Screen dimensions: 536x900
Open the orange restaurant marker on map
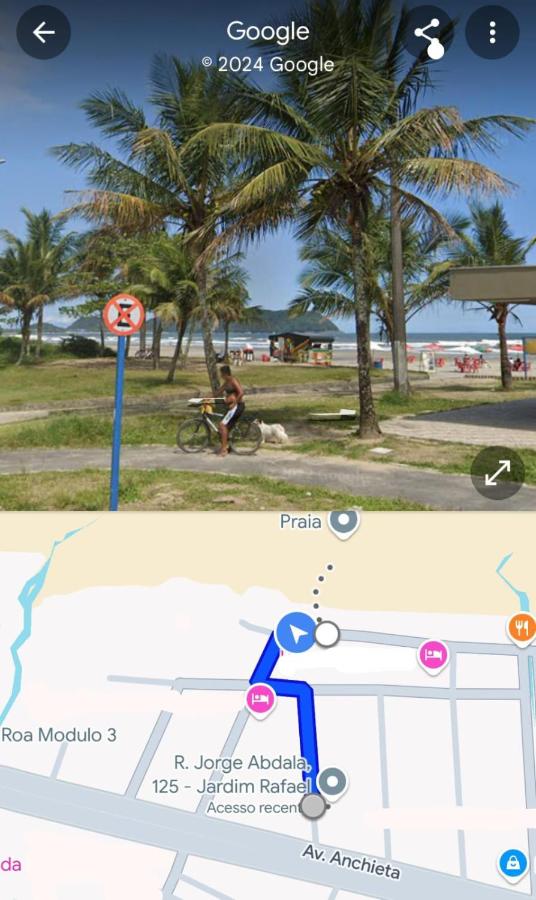coord(521,629)
